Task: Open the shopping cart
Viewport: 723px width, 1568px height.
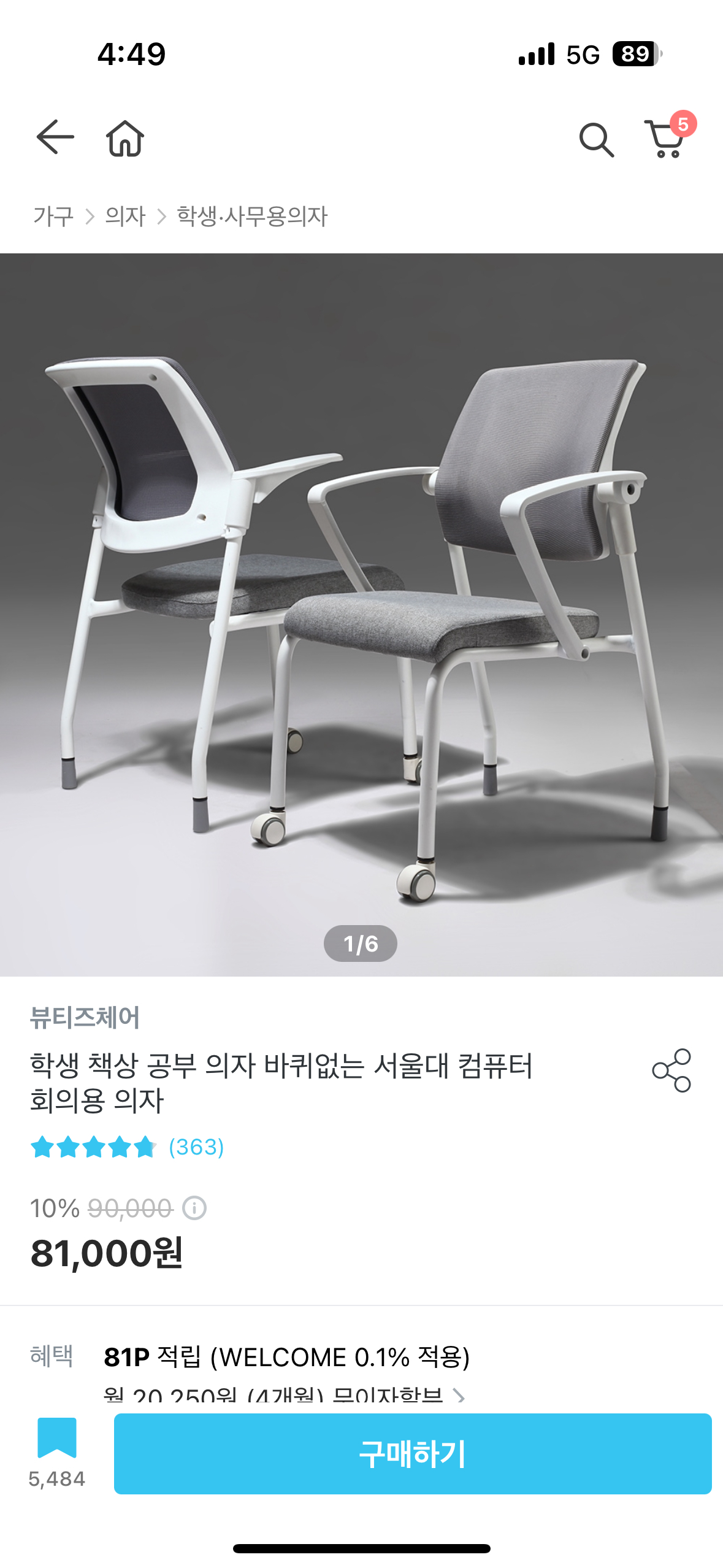Action: (x=666, y=139)
